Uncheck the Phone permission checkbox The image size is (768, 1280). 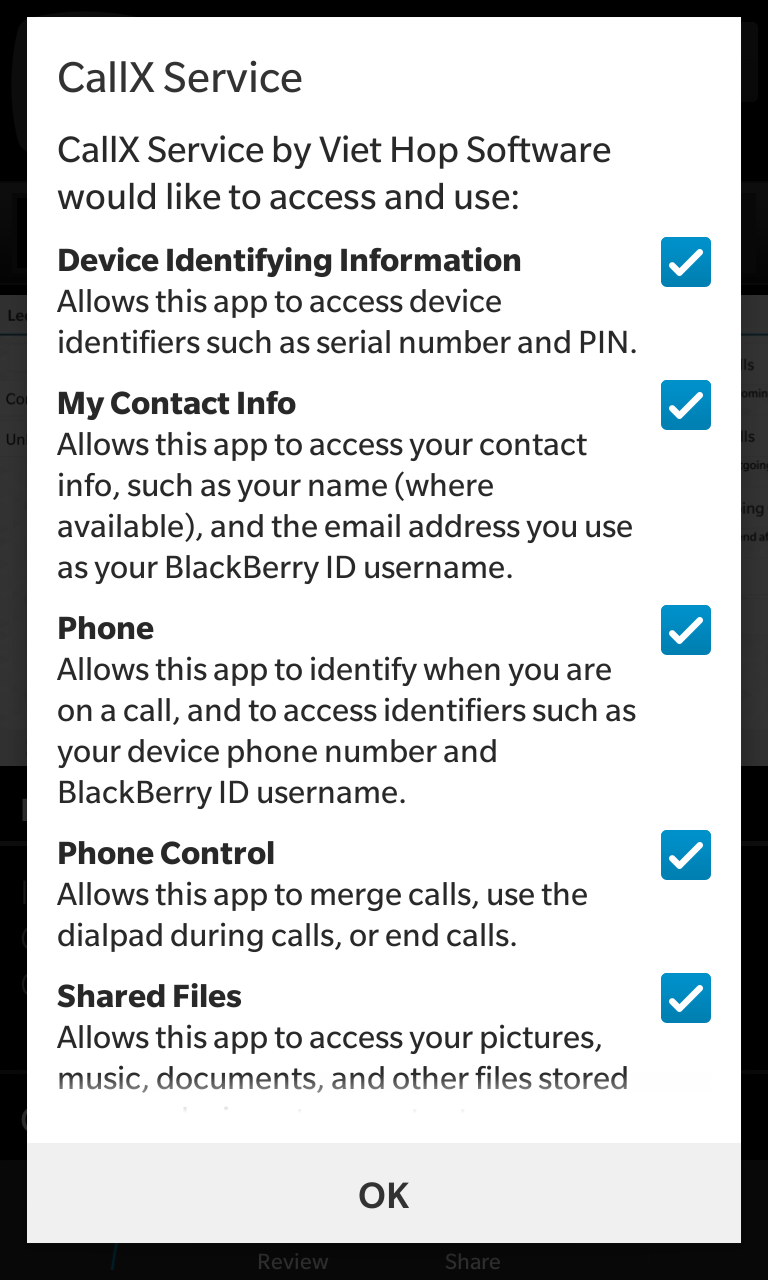(686, 630)
